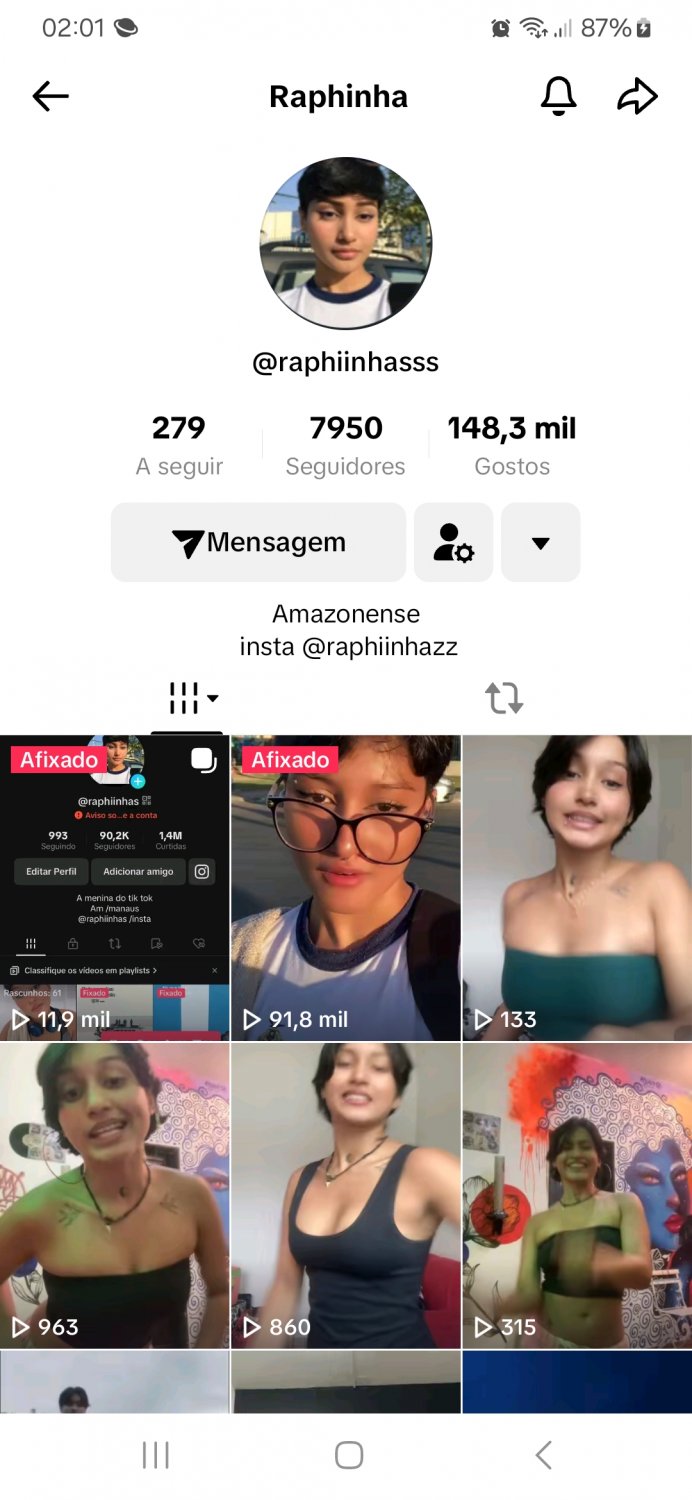692x1500 pixels.
Task: Open the video with 133 views
Action: tap(577, 888)
